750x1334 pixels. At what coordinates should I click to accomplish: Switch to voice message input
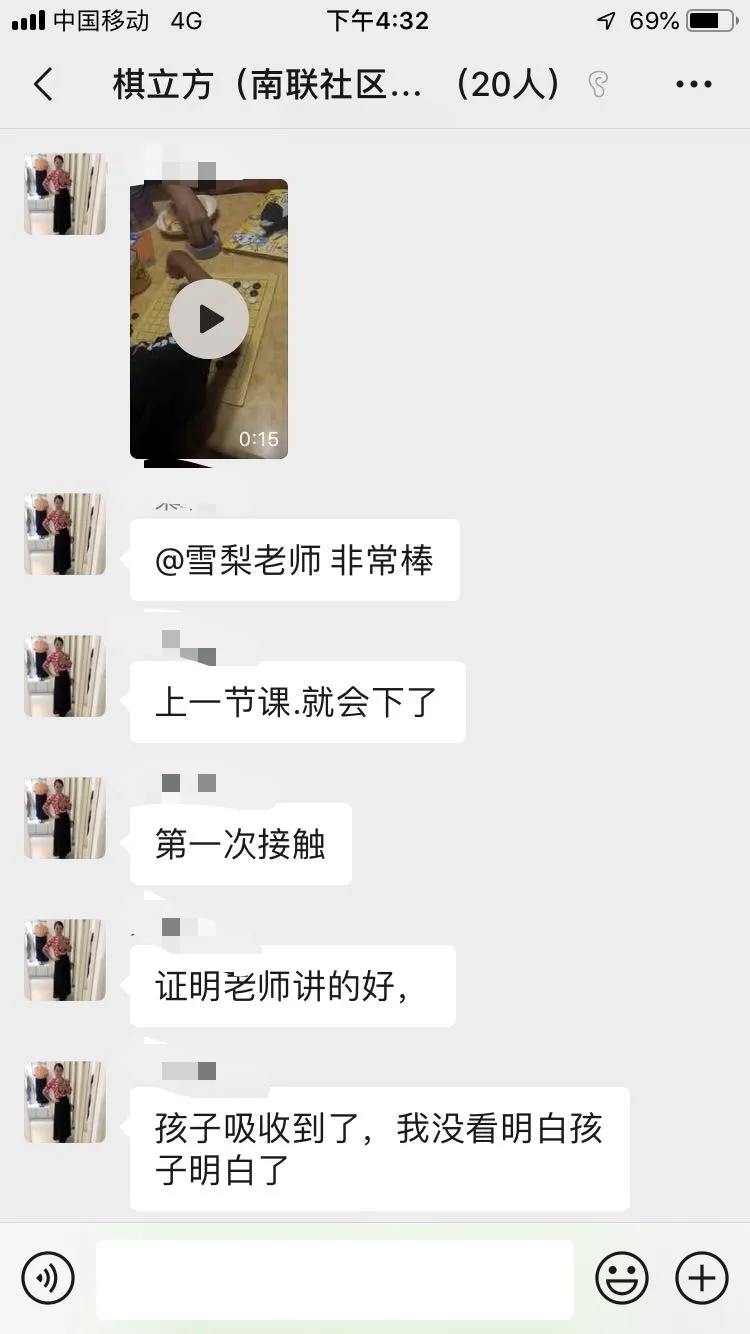(48, 1277)
